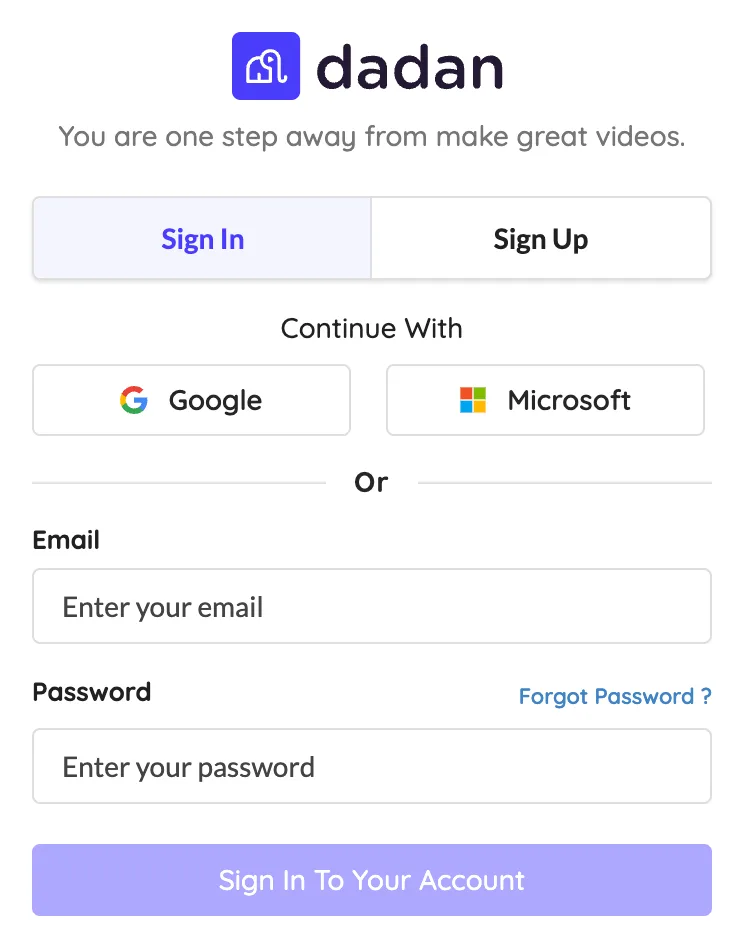Click the "Enter your email" placeholder text
Image resolution: width=744 pixels, height=952 pixels.
pyautogui.click(x=163, y=606)
